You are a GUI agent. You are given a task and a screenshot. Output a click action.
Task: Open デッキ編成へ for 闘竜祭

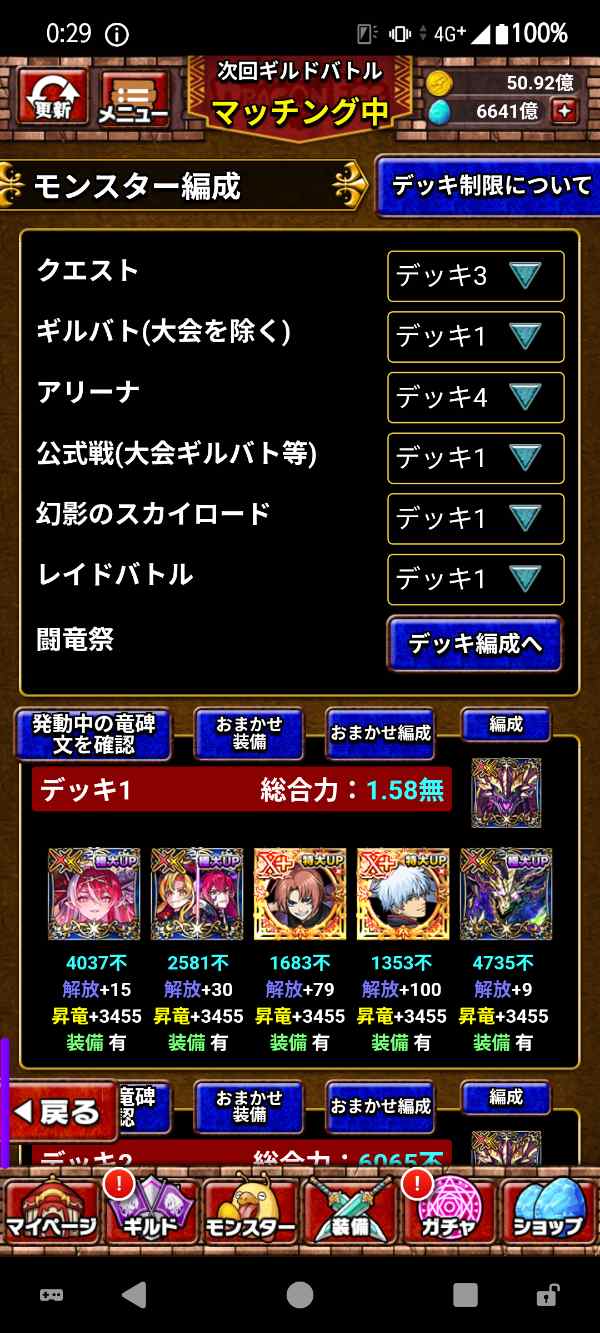pyautogui.click(x=475, y=643)
